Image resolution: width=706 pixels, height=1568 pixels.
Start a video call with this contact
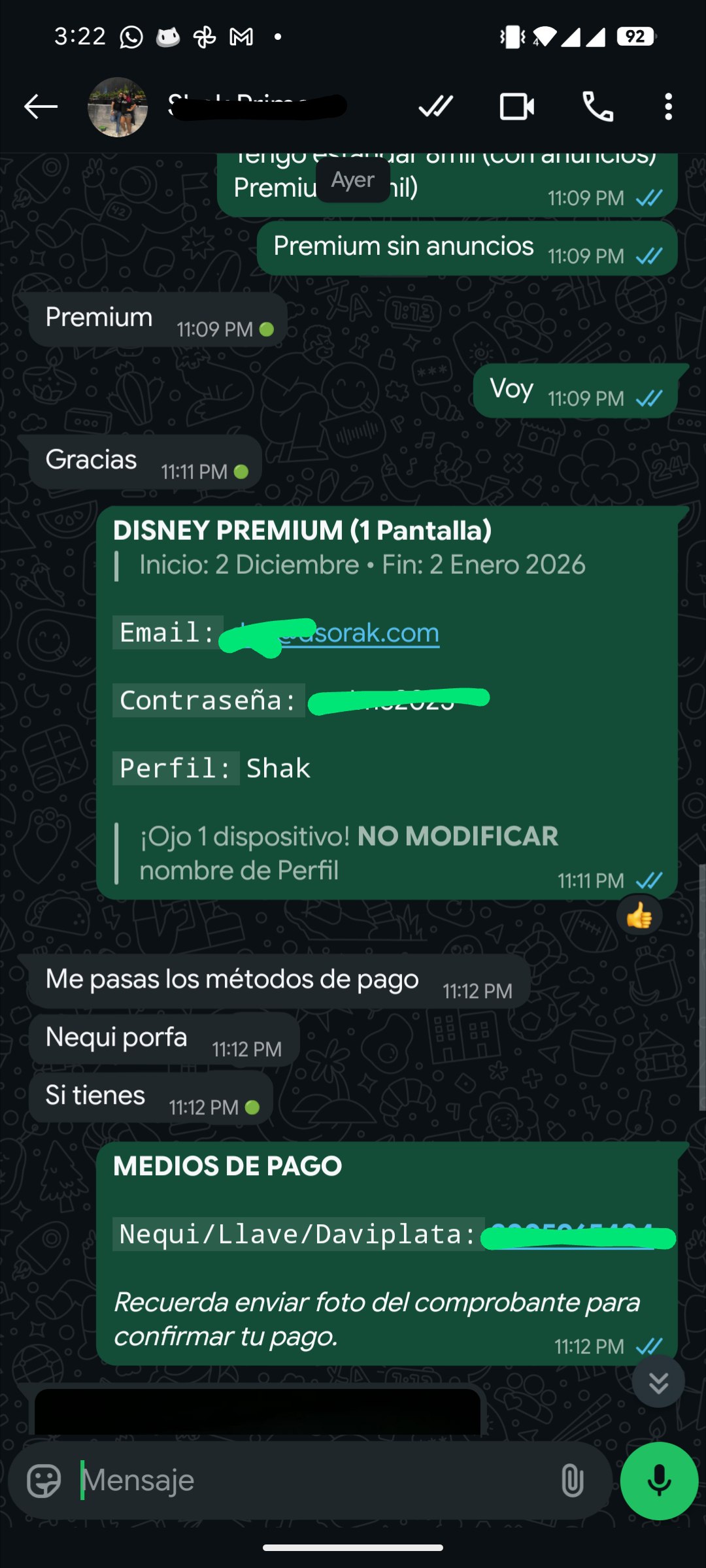516,107
